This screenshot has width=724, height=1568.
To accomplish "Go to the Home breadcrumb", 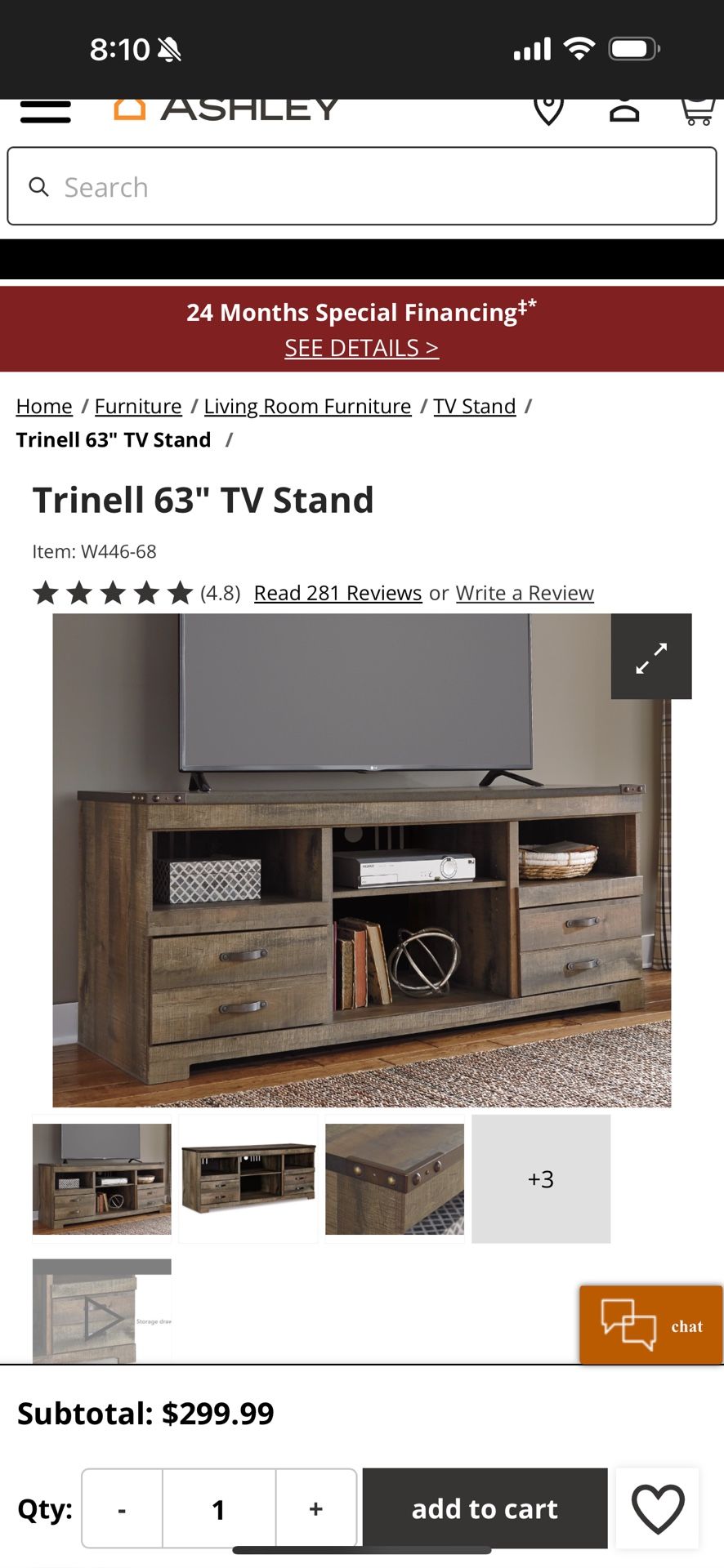I will click(44, 406).
